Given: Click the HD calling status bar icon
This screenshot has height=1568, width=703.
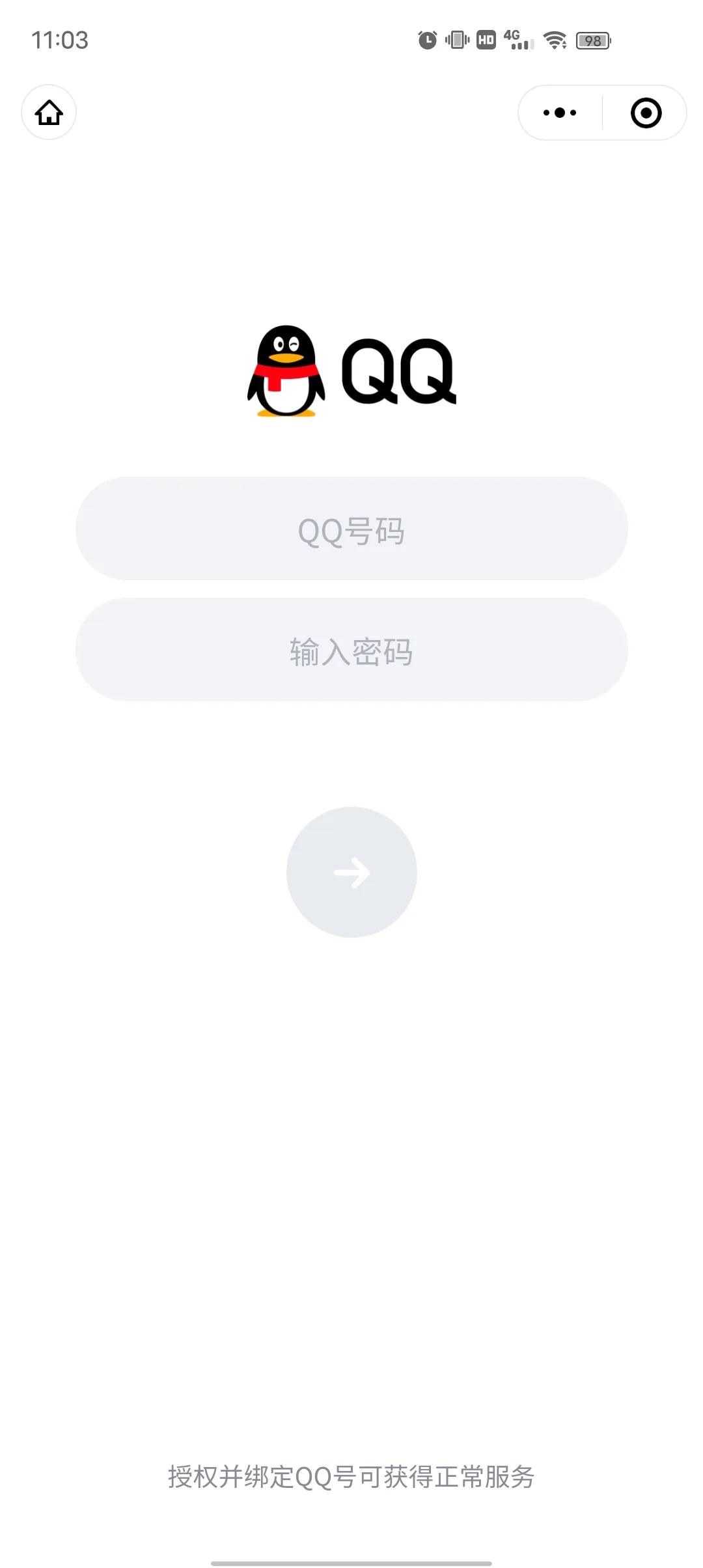Looking at the screenshot, I should [x=485, y=41].
